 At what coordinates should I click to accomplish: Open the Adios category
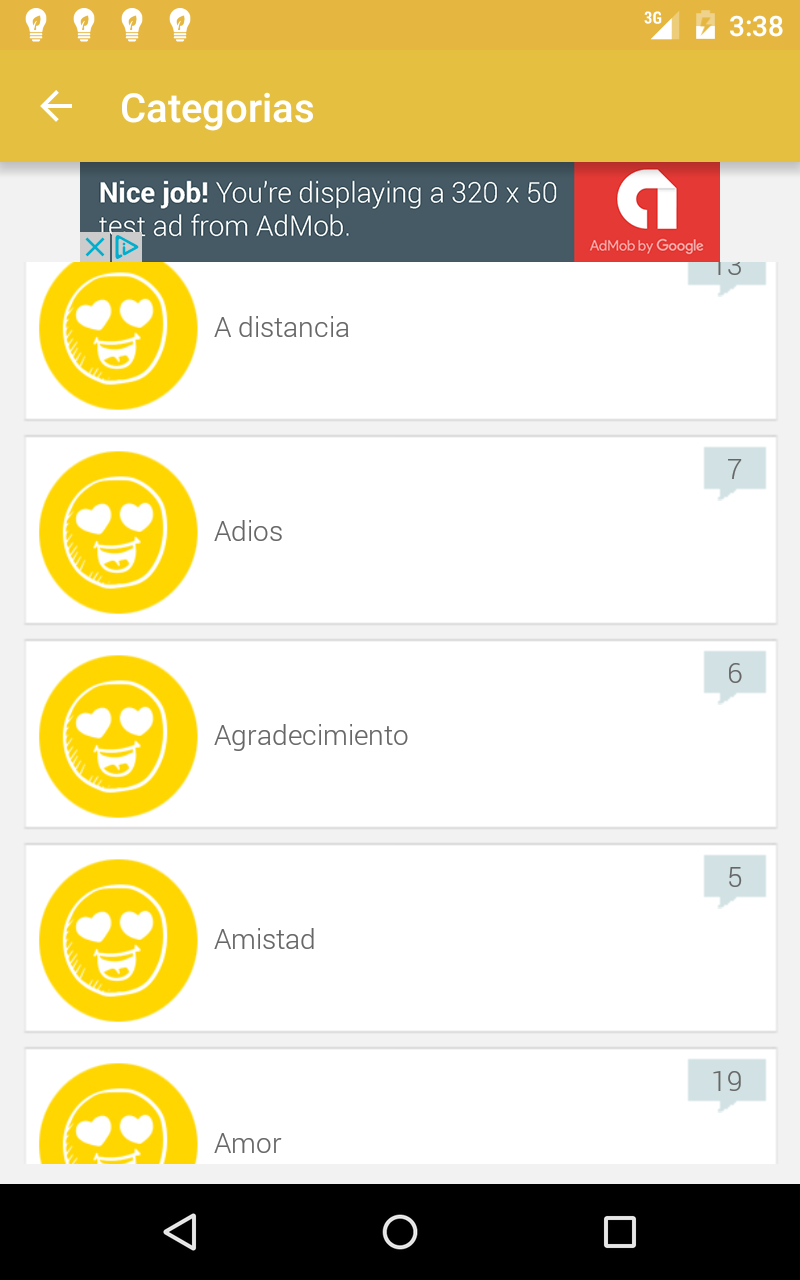[x=400, y=531]
